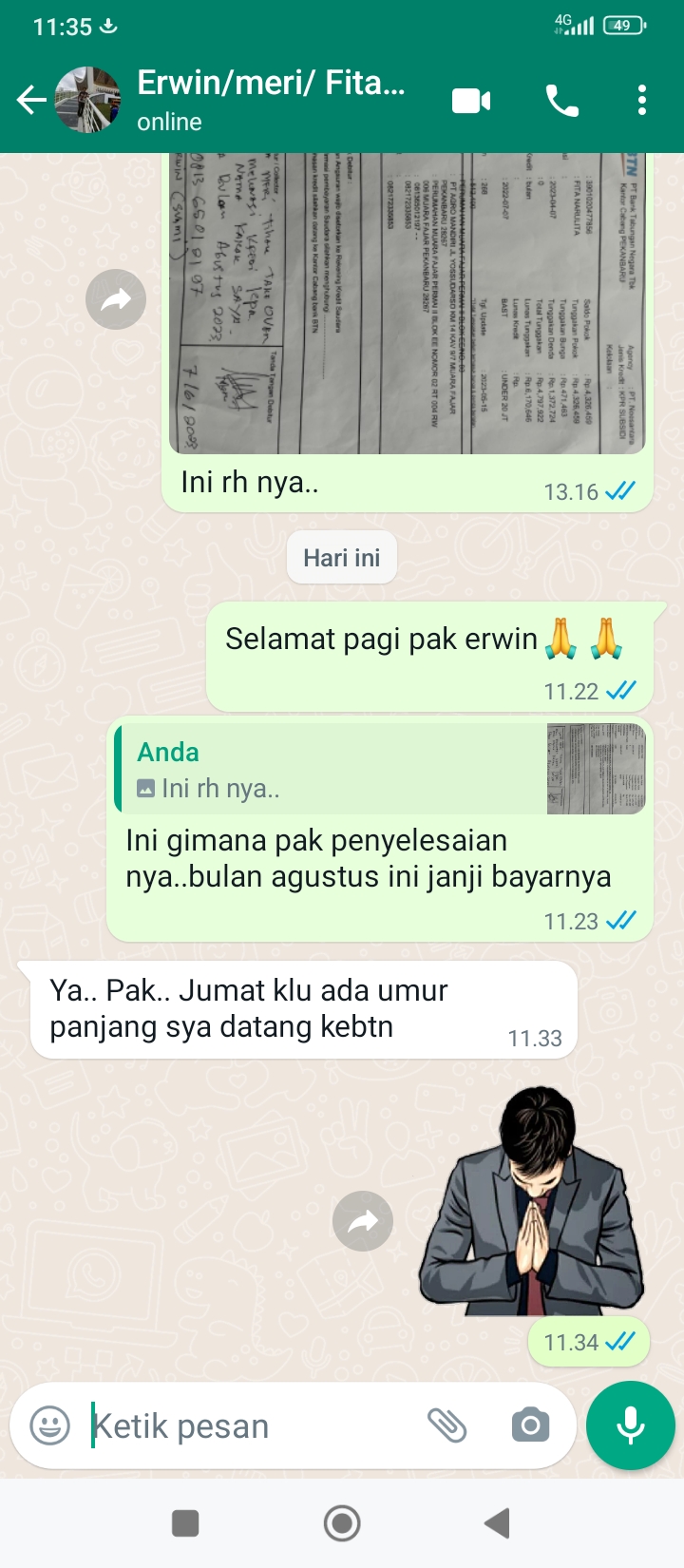Start a voice call with Erwin
This screenshot has width=684, height=1568.
pyautogui.click(x=561, y=100)
